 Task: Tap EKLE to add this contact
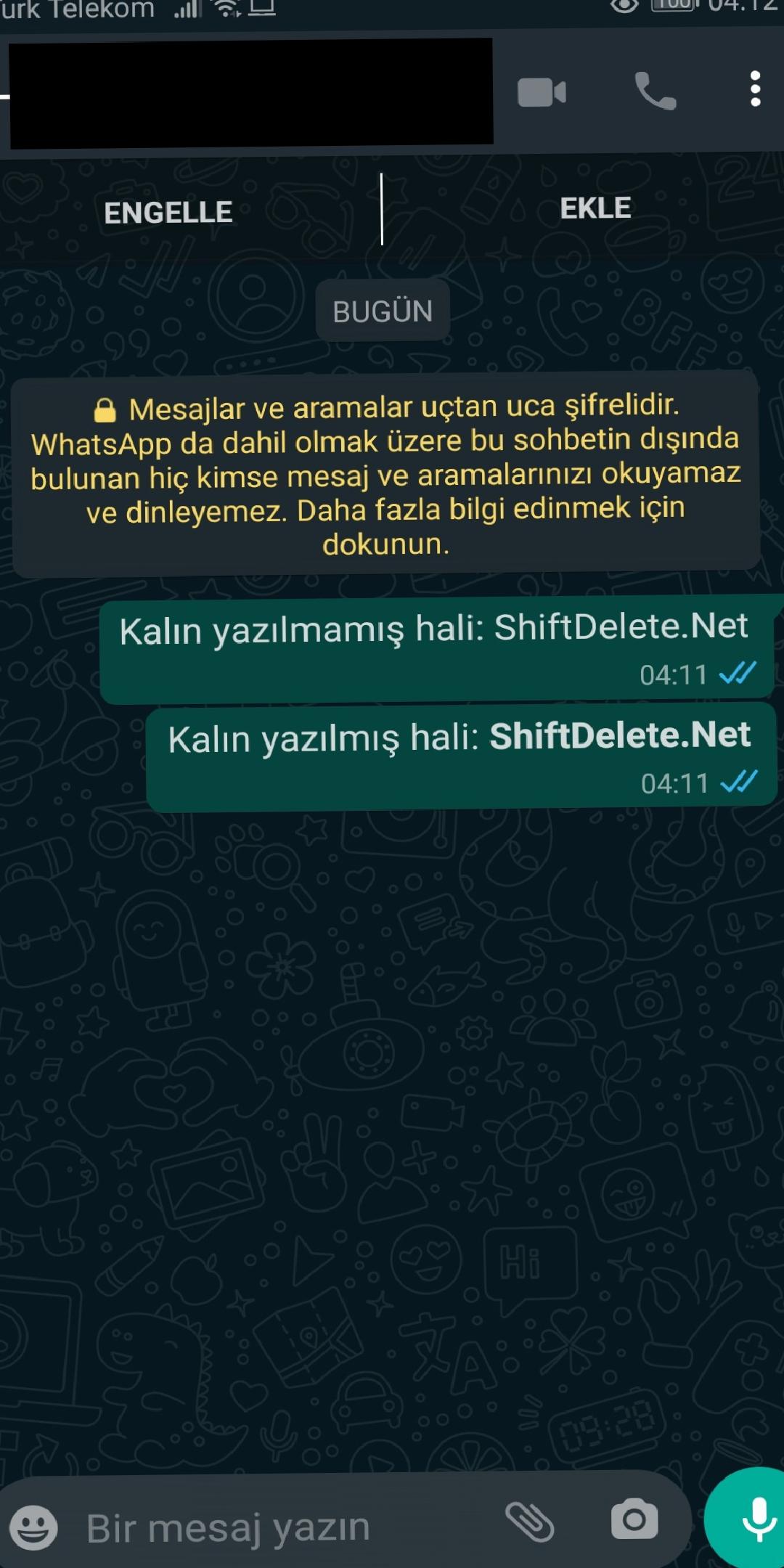(x=595, y=208)
